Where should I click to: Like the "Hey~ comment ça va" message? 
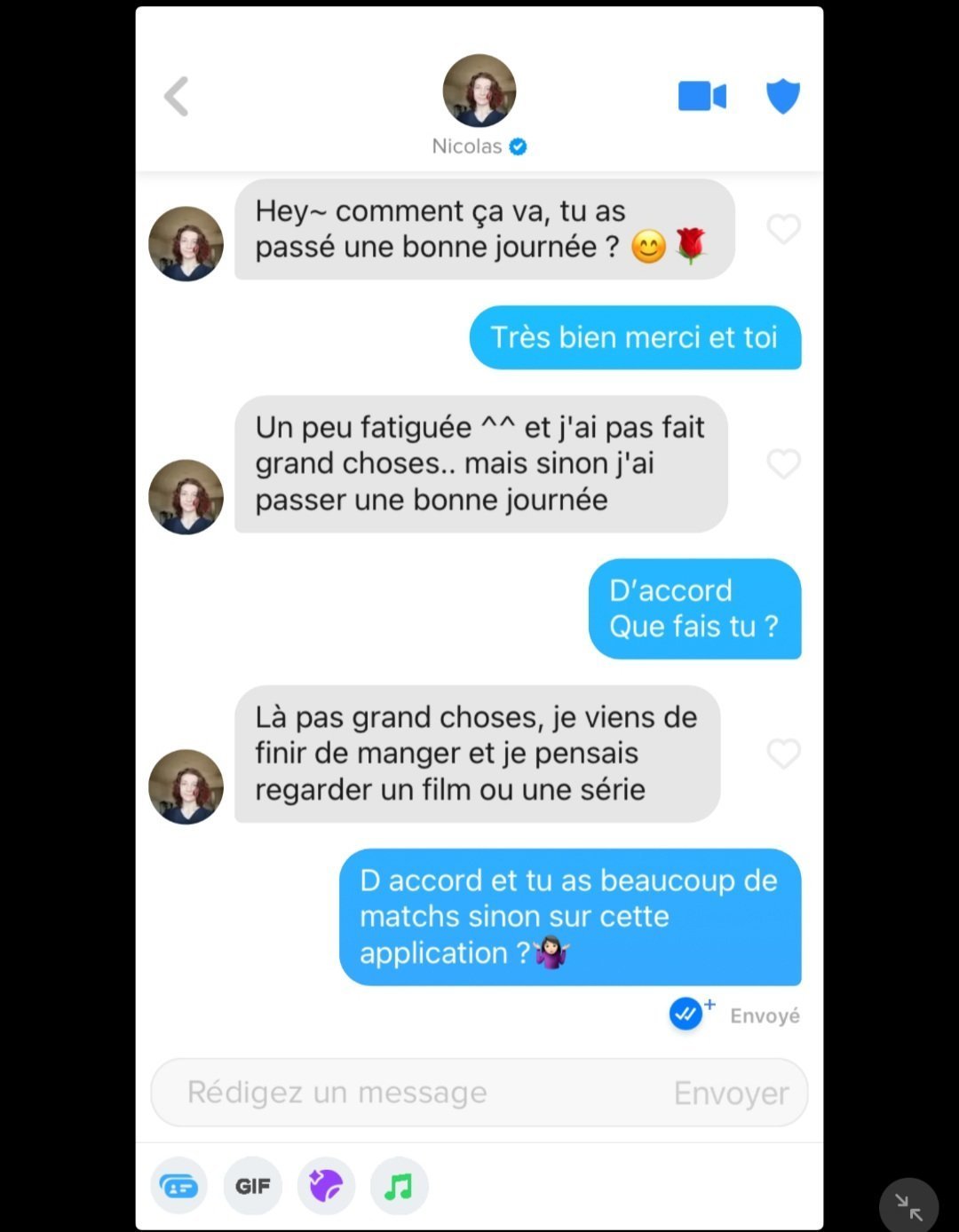click(783, 229)
